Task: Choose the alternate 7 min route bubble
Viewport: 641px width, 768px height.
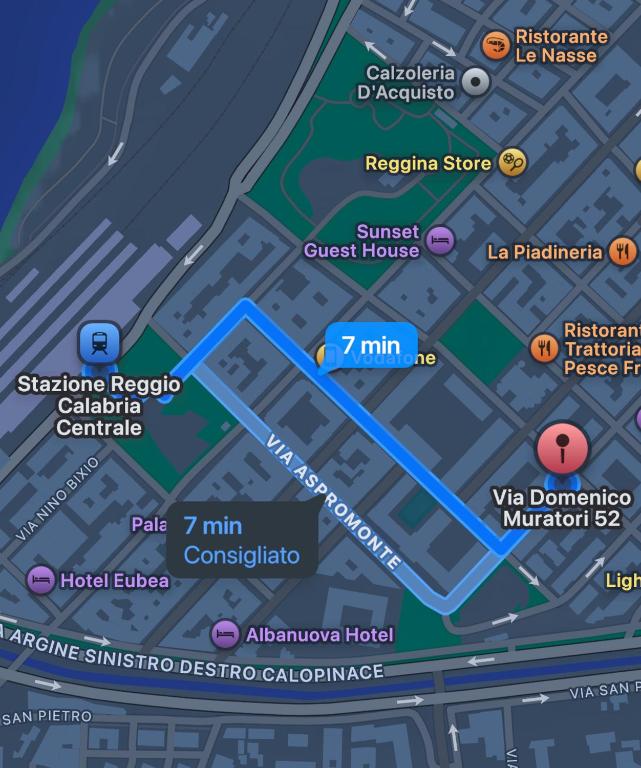Action: pyautogui.click(x=371, y=346)
